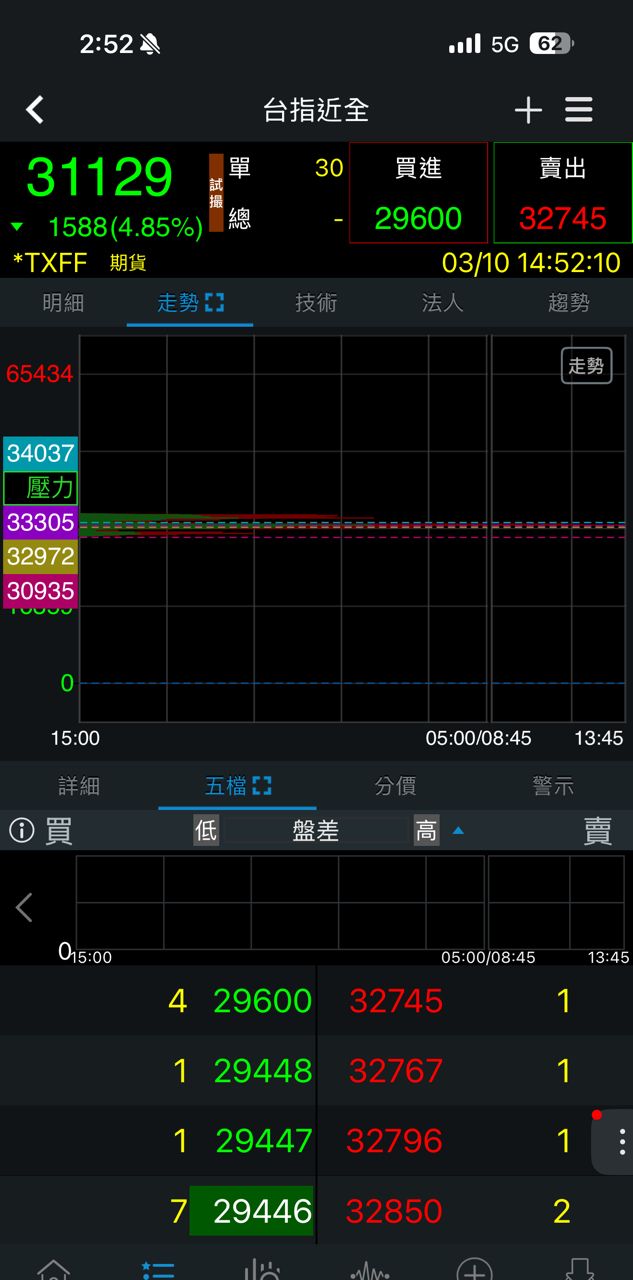Tap the left chevron beside the volume chart

24,907
